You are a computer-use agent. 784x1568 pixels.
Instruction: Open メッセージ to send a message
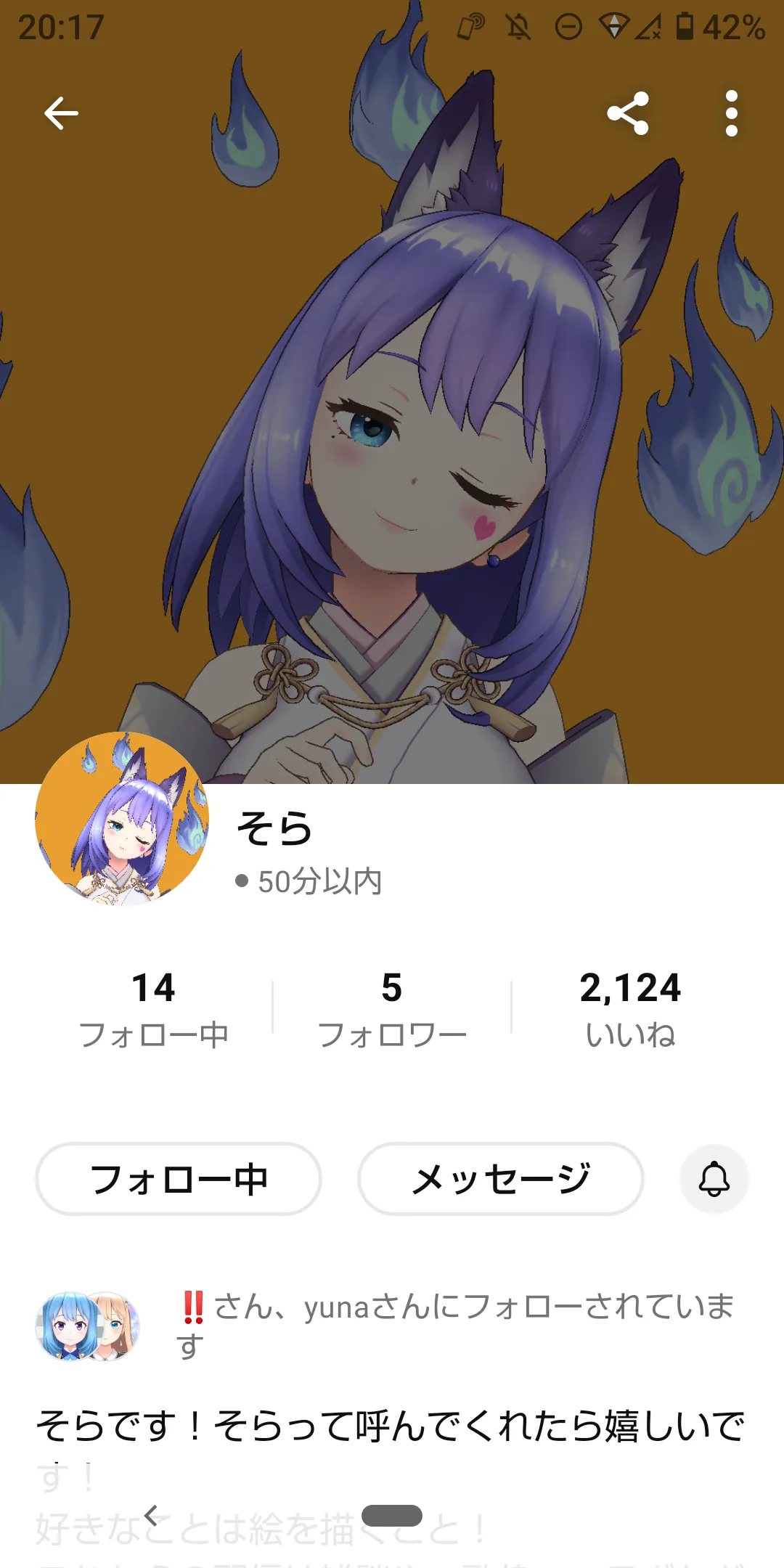tap(501, 1179)
